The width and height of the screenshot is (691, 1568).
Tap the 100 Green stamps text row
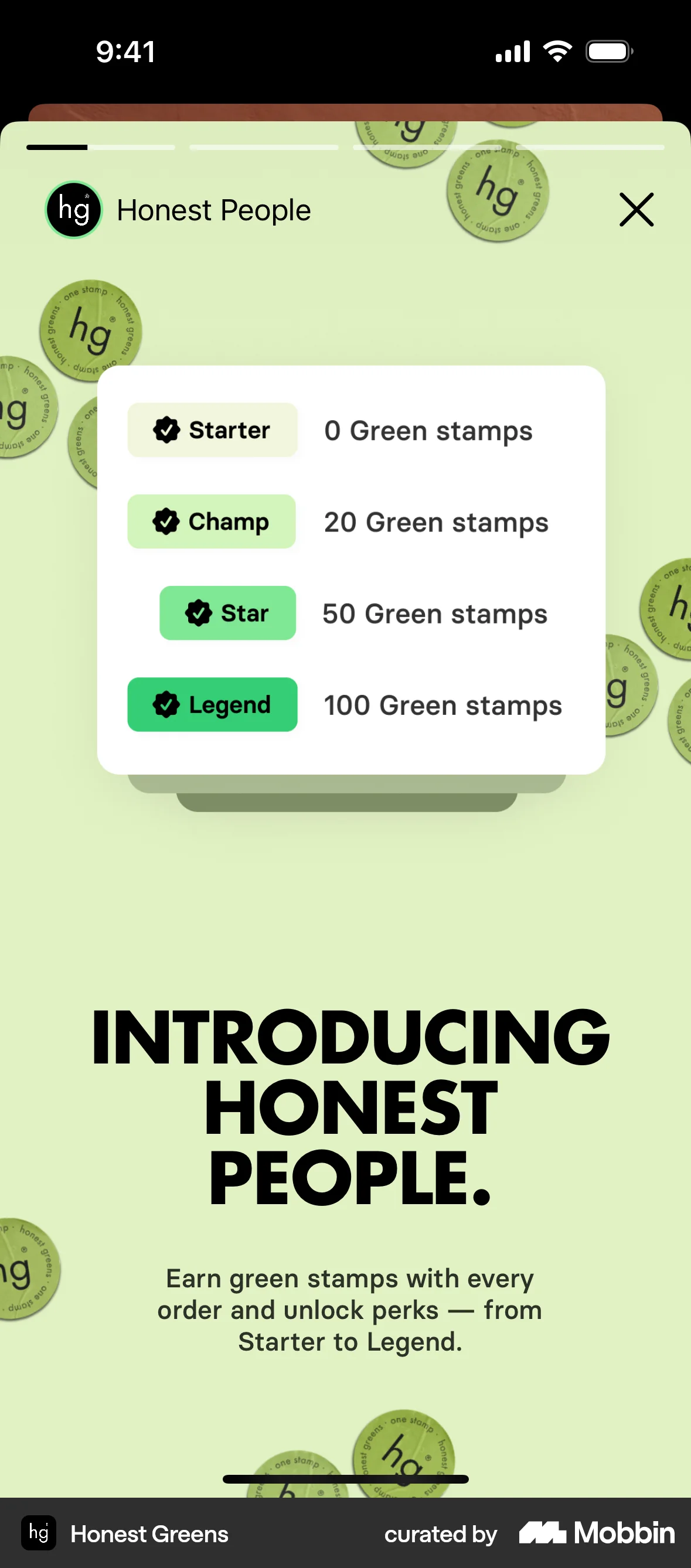[442, 705]
